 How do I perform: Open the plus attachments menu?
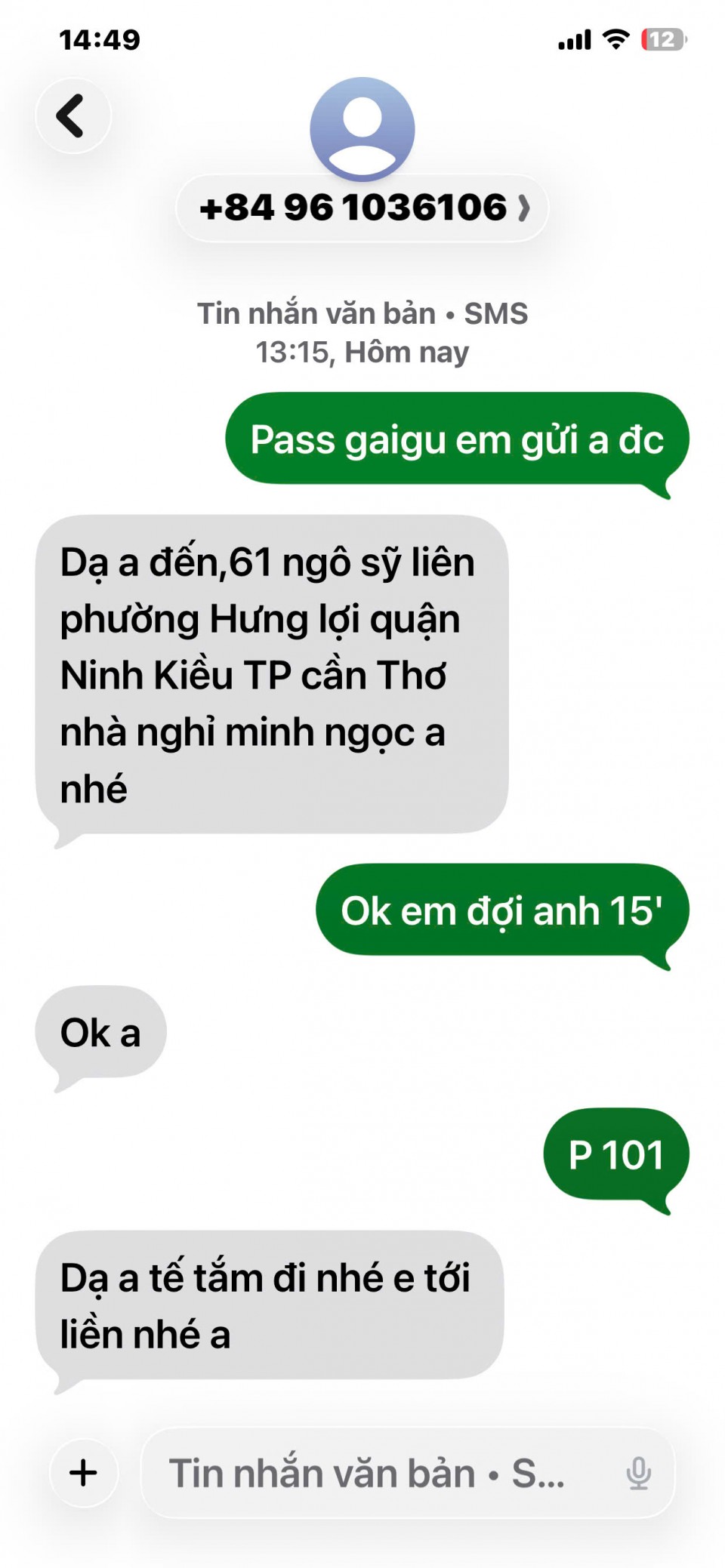click(x=84, y=1472)
